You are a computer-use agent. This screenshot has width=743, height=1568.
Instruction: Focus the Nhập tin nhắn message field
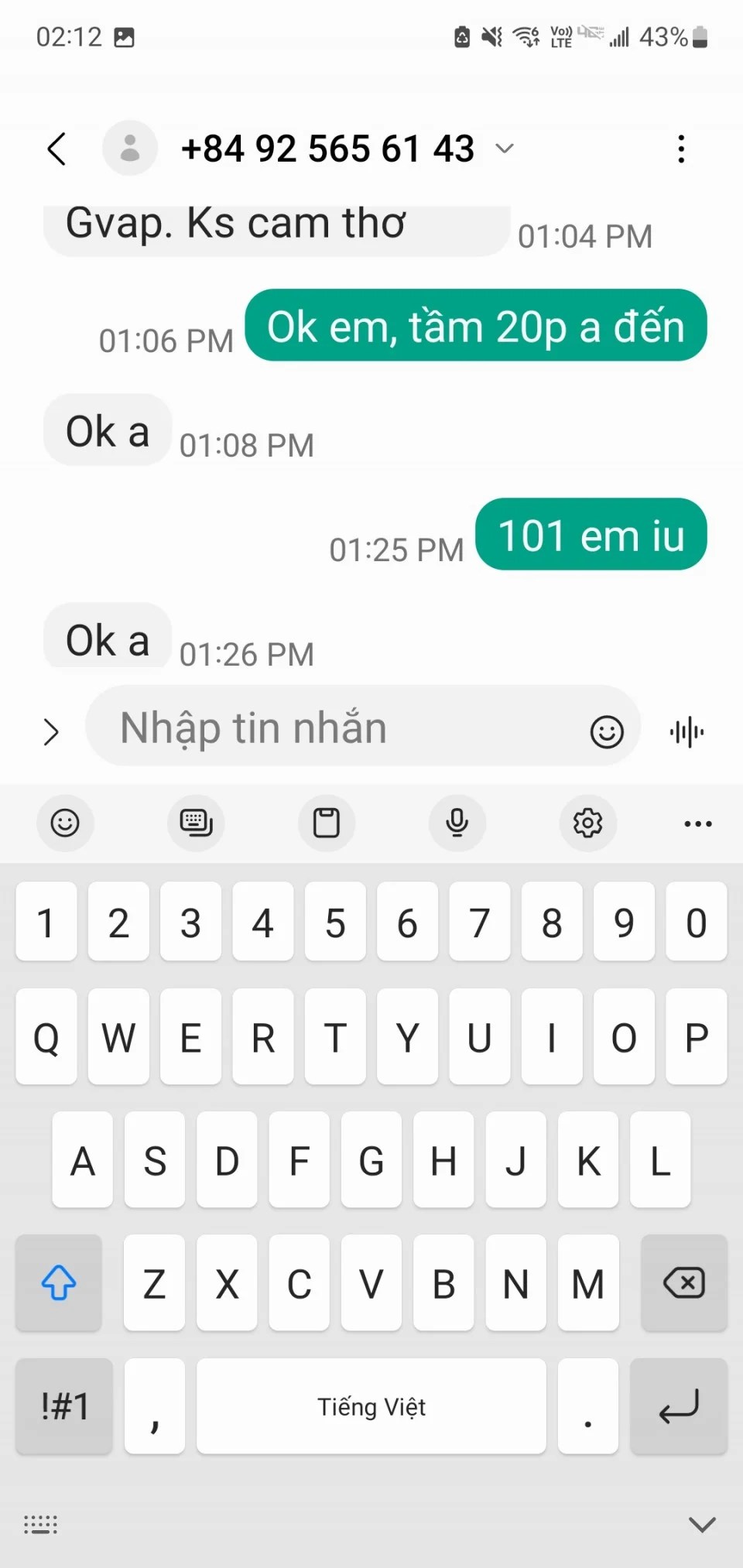(x=341, y=728)
